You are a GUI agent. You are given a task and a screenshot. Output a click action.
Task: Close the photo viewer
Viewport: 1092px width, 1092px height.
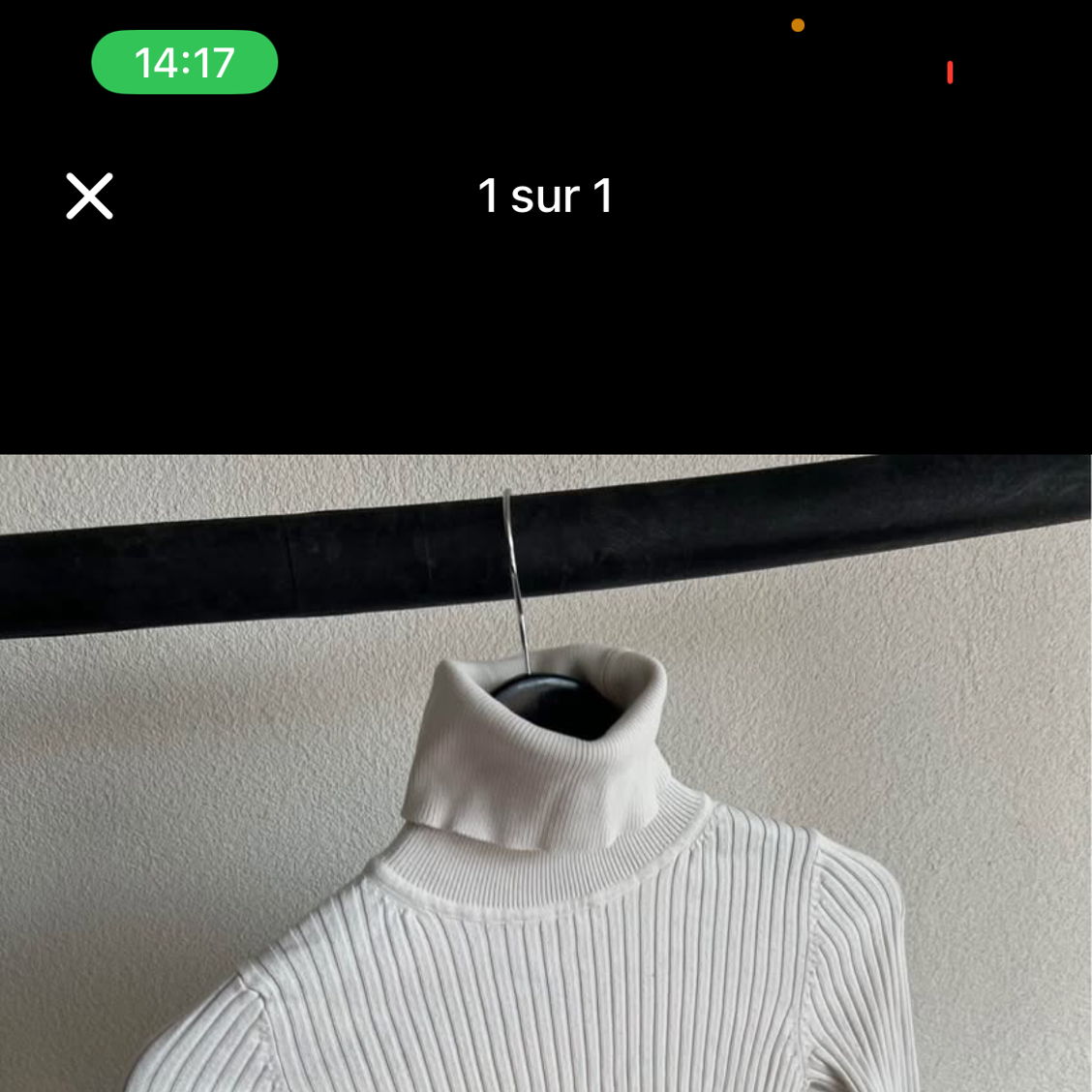click(x=89, y=197)
